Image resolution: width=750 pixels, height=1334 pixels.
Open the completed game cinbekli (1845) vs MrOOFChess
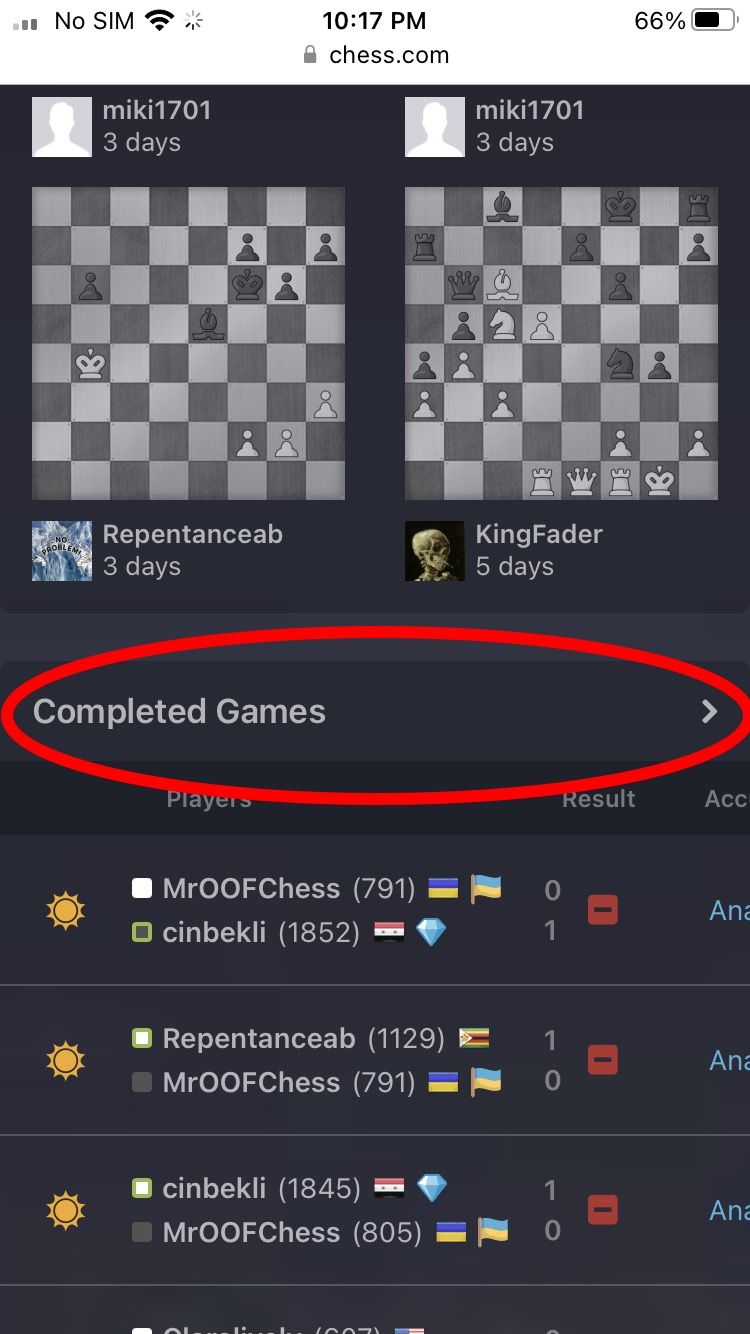tap(330, 1210)
